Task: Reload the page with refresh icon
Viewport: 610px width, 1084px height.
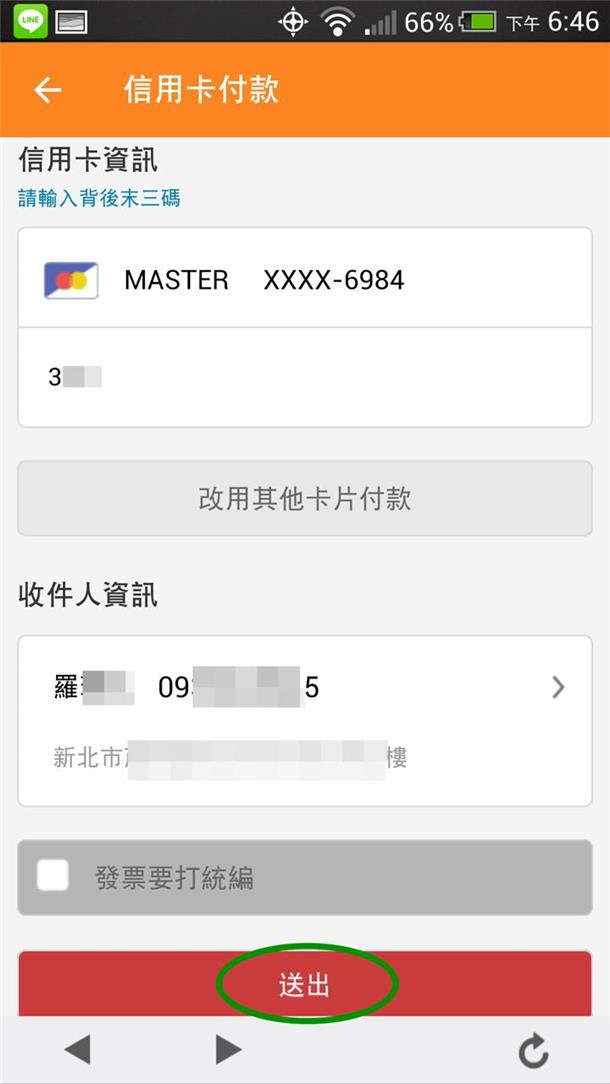Action: (534, 1052)
